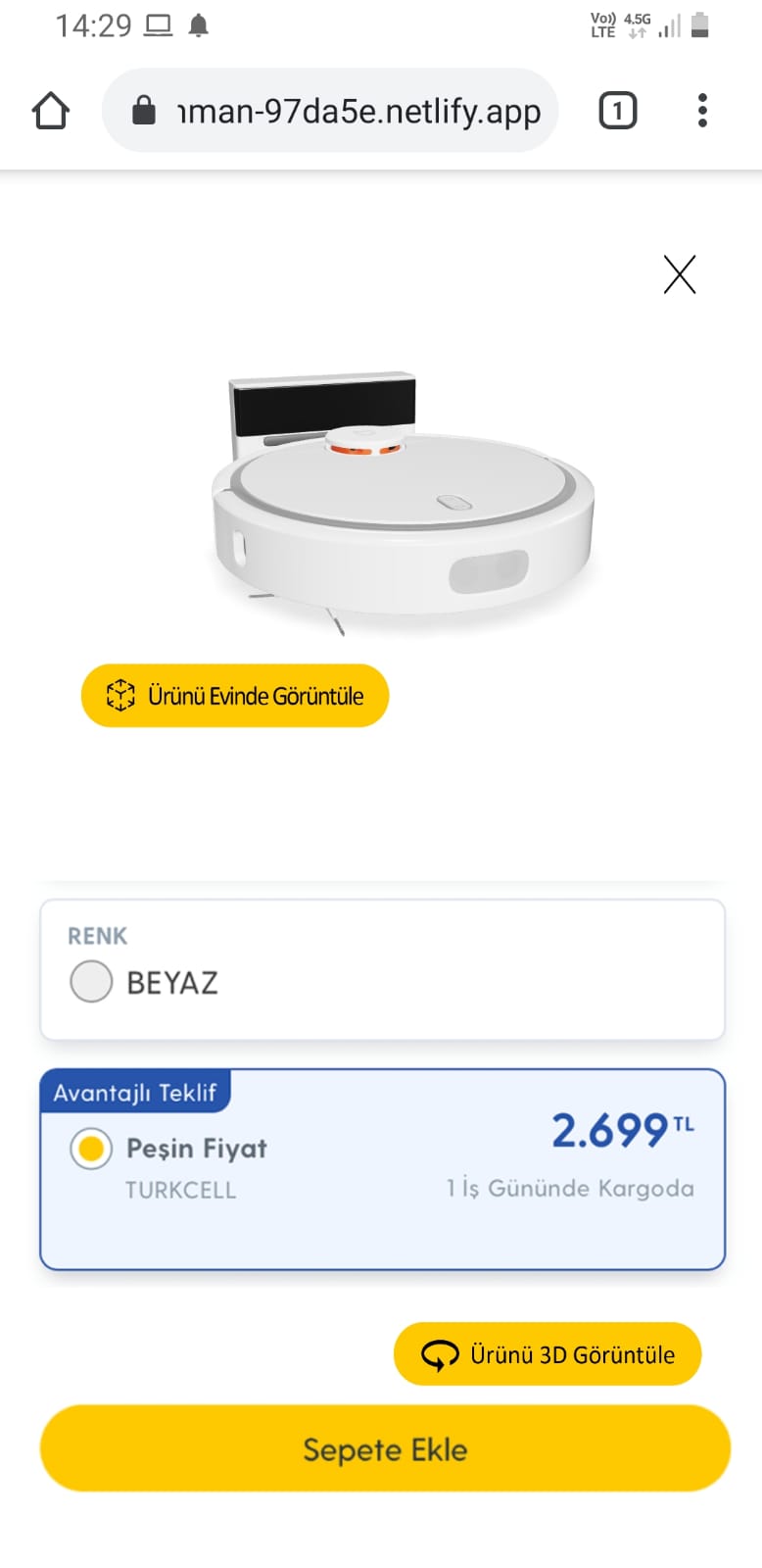
Task: Tap Ürünü Evinde Görüntüle button
Action: pyautogui.click(x=235, y=696)
